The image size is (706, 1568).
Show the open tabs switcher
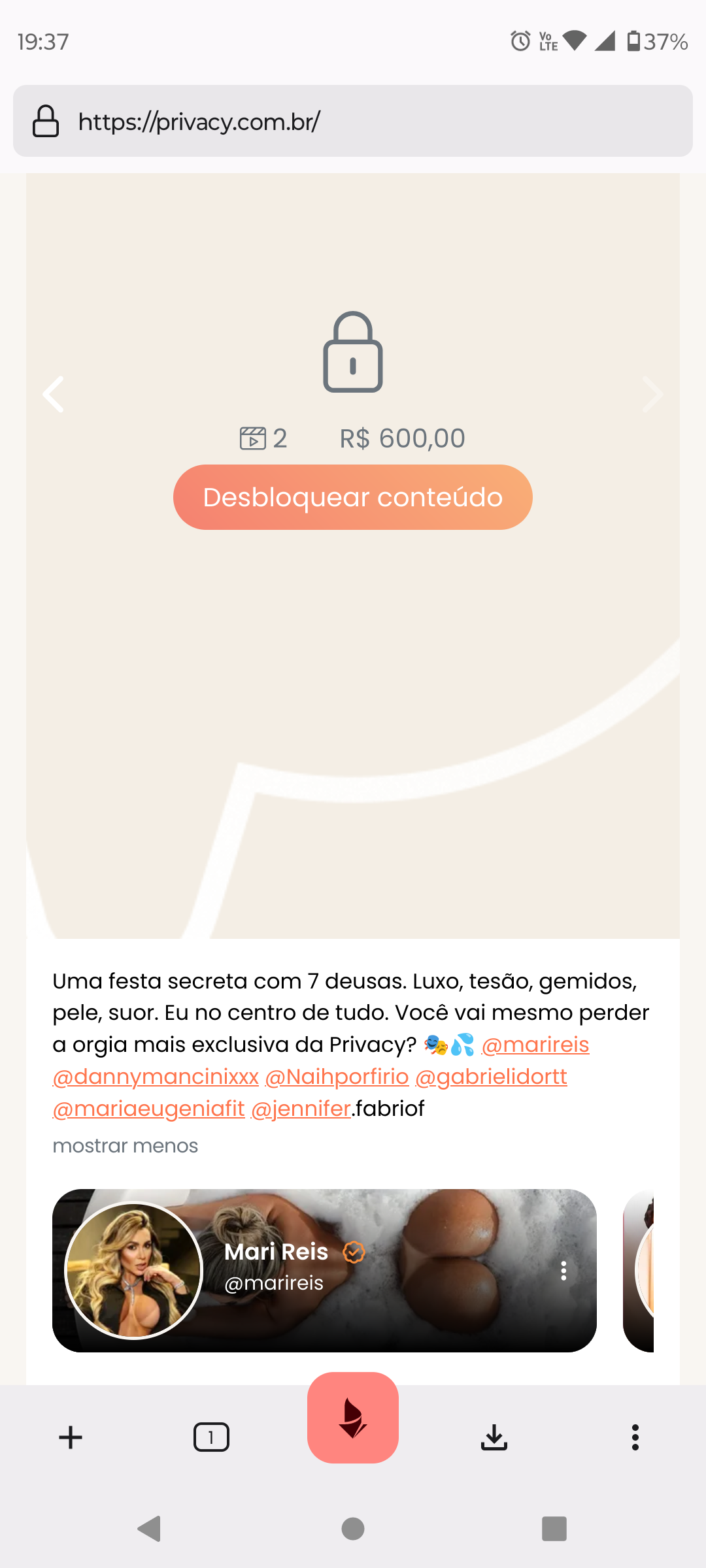click(x=211, y=1437)
